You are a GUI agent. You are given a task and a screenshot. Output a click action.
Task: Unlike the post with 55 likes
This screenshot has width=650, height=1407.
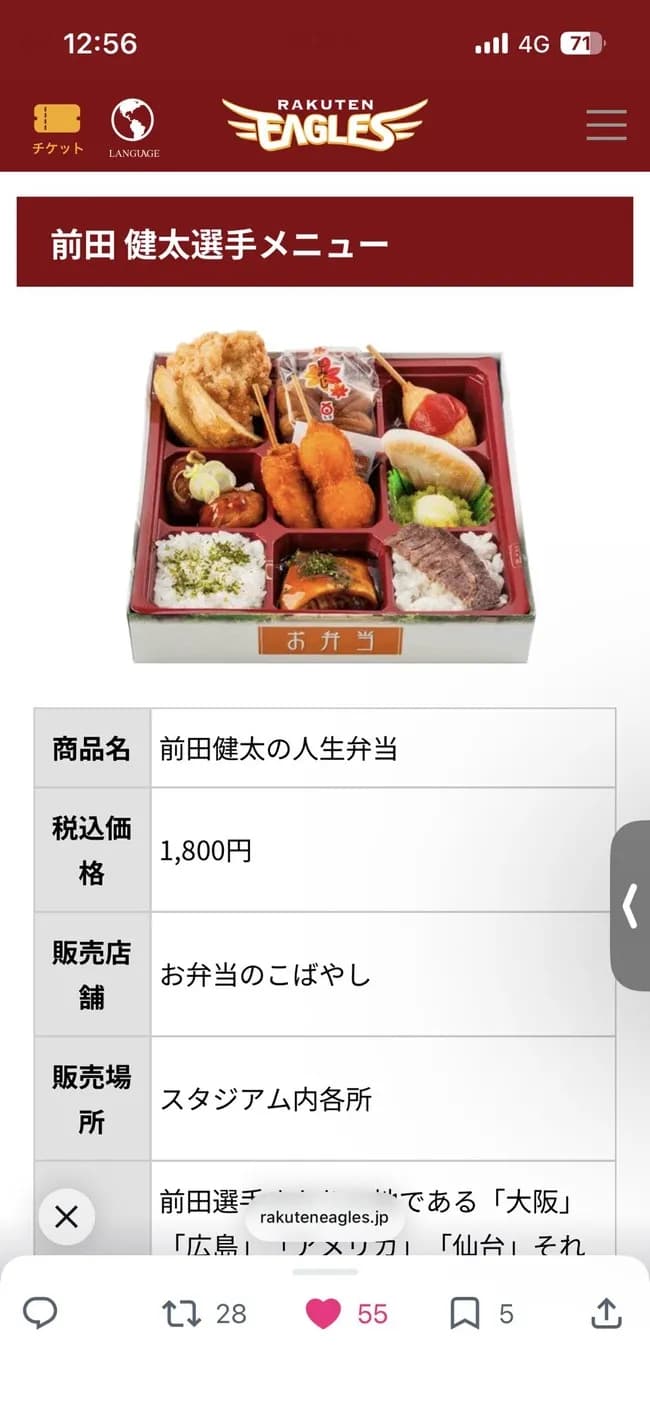[x=323, y=1312]
